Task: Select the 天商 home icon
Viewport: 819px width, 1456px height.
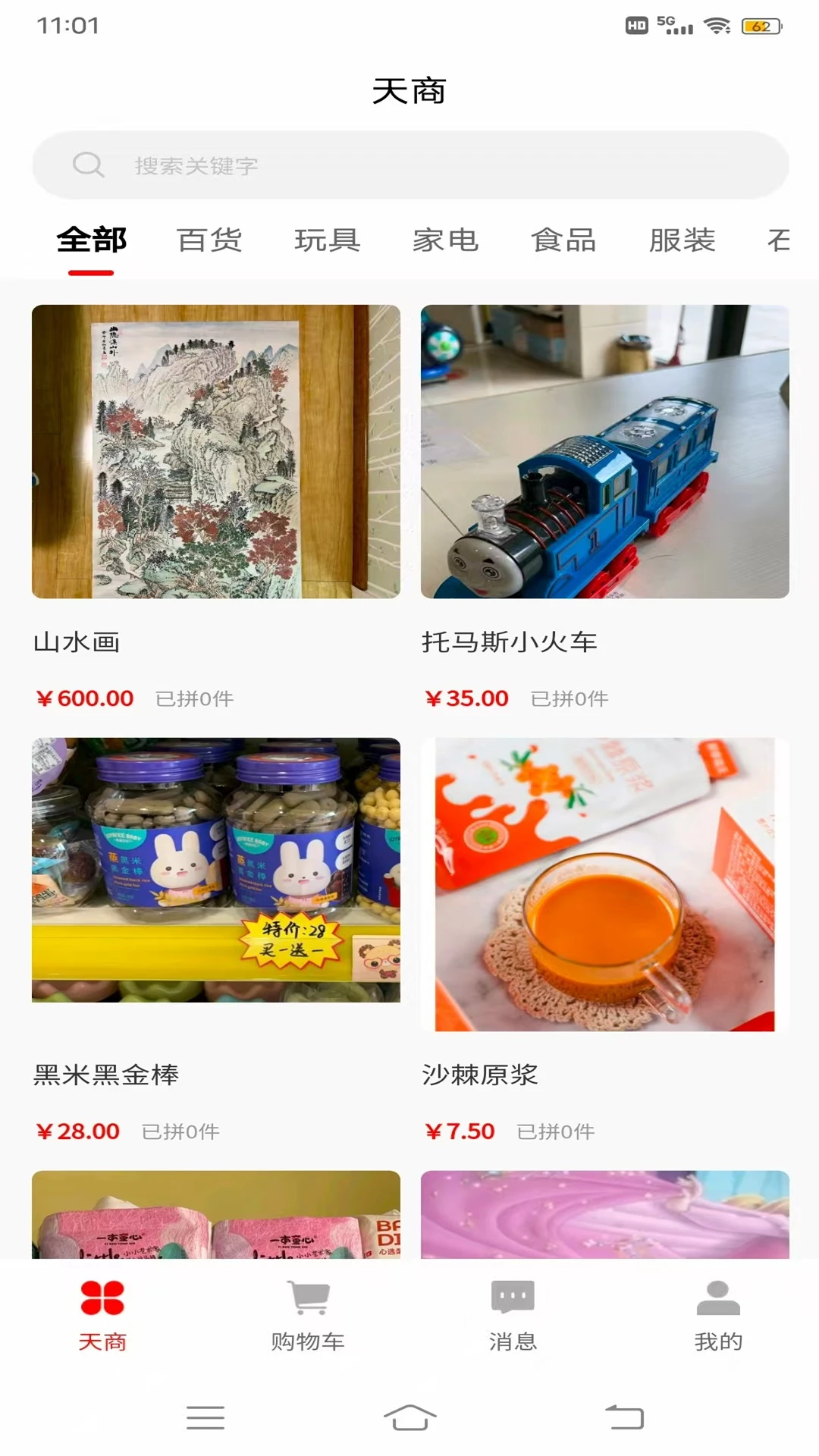Action: pyautogui.click(x=103, y=1316)
